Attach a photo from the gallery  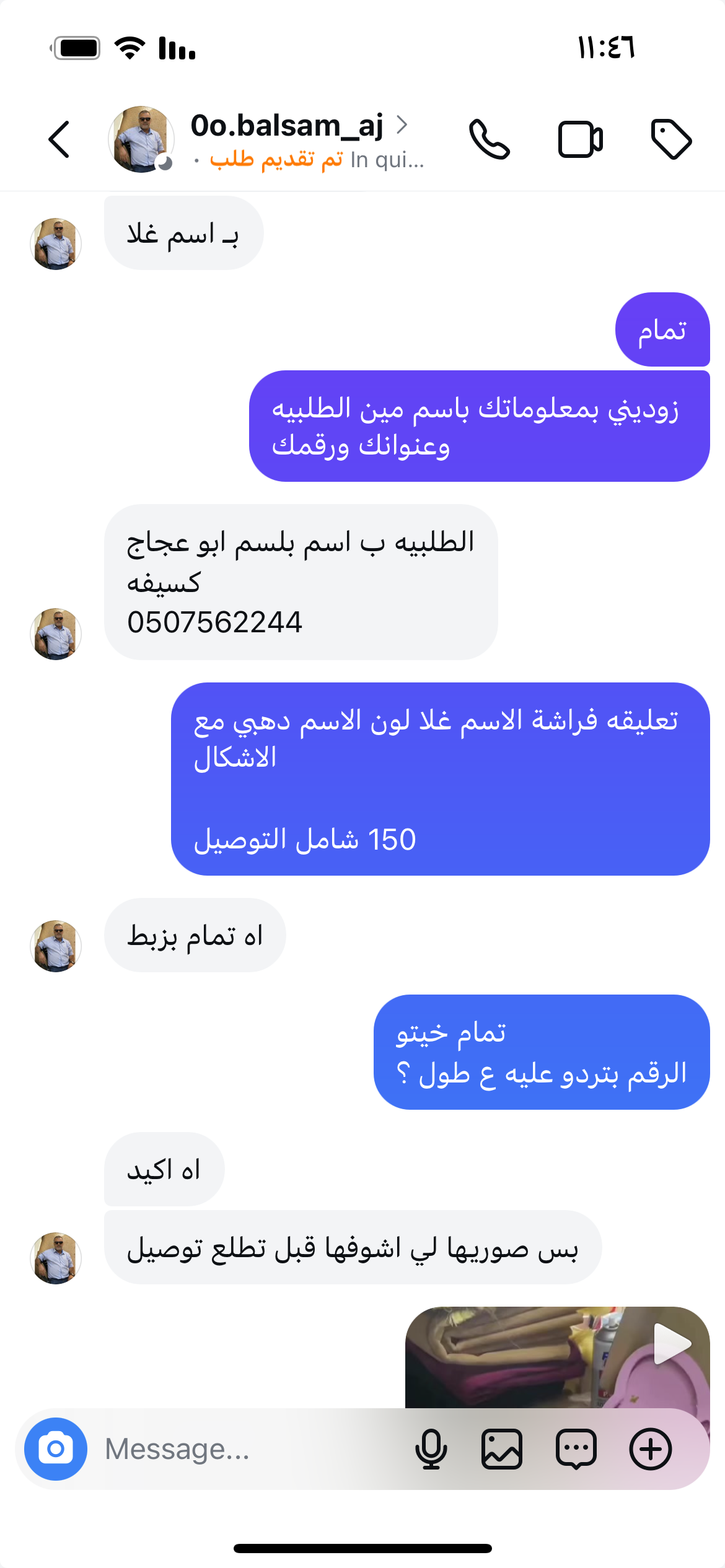pyautogui.click(x=502, y=1449)
